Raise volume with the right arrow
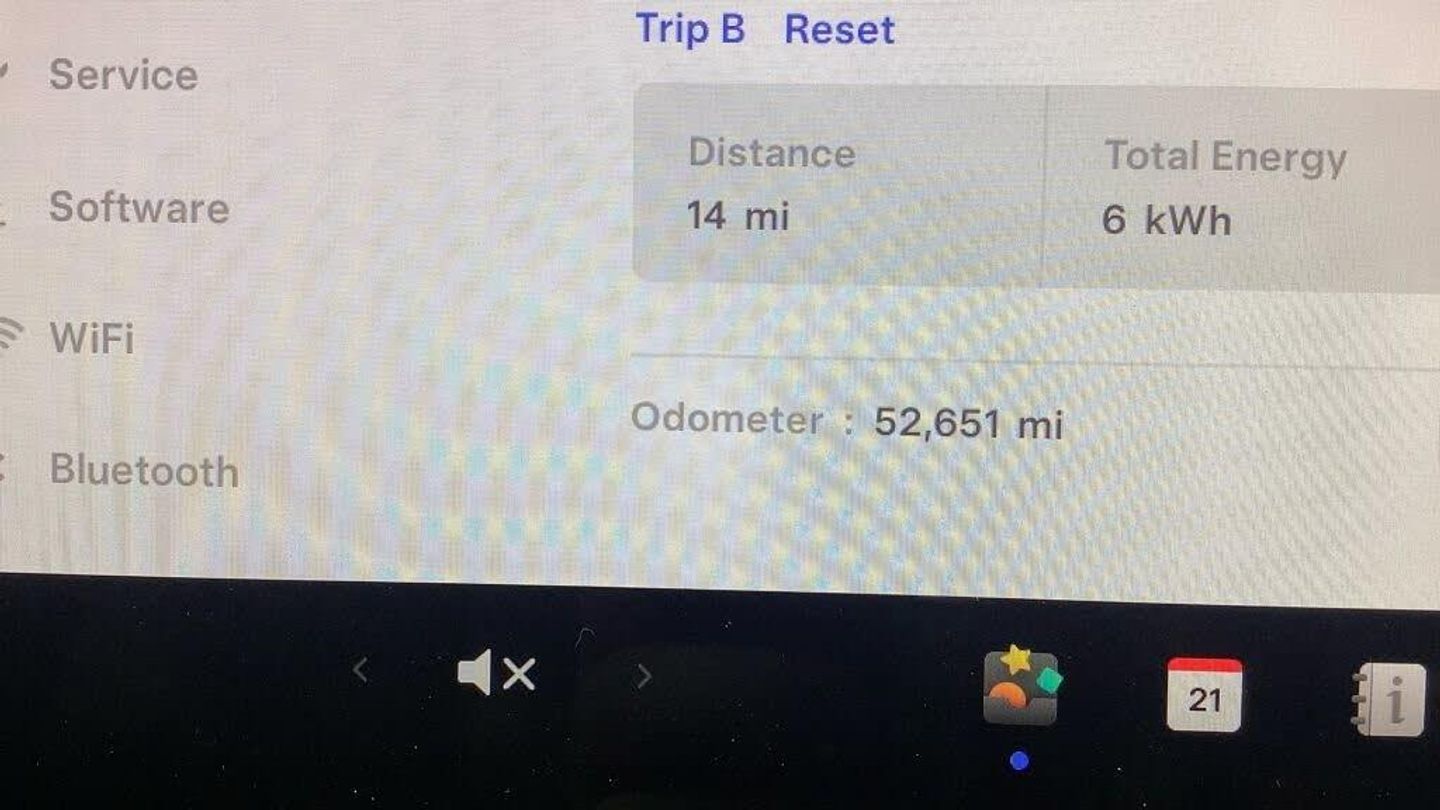The height and width of the screenshot is (810, 1440). click(644, 677)
